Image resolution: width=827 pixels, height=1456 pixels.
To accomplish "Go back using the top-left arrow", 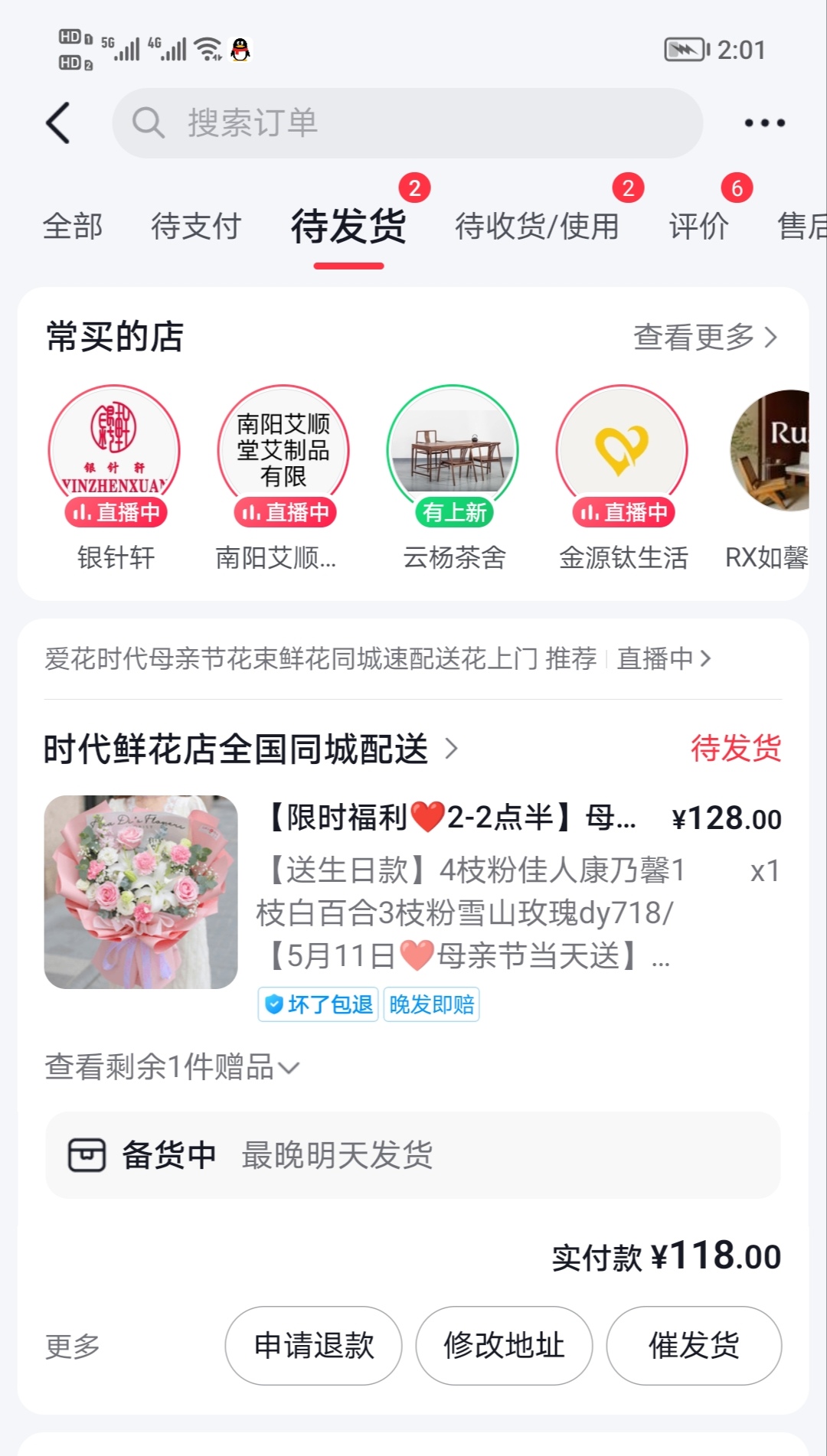I will (x=59, y=123).
